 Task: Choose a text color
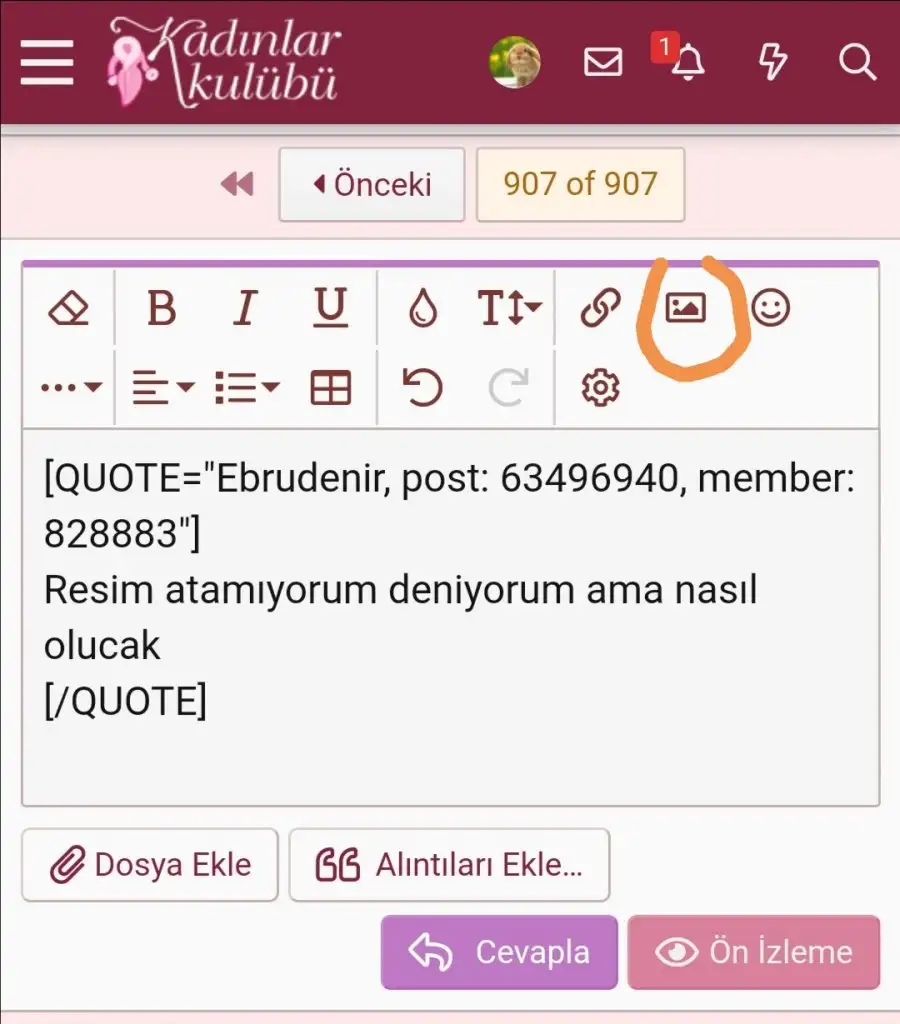pyautogui.click(x=424, y=309)
